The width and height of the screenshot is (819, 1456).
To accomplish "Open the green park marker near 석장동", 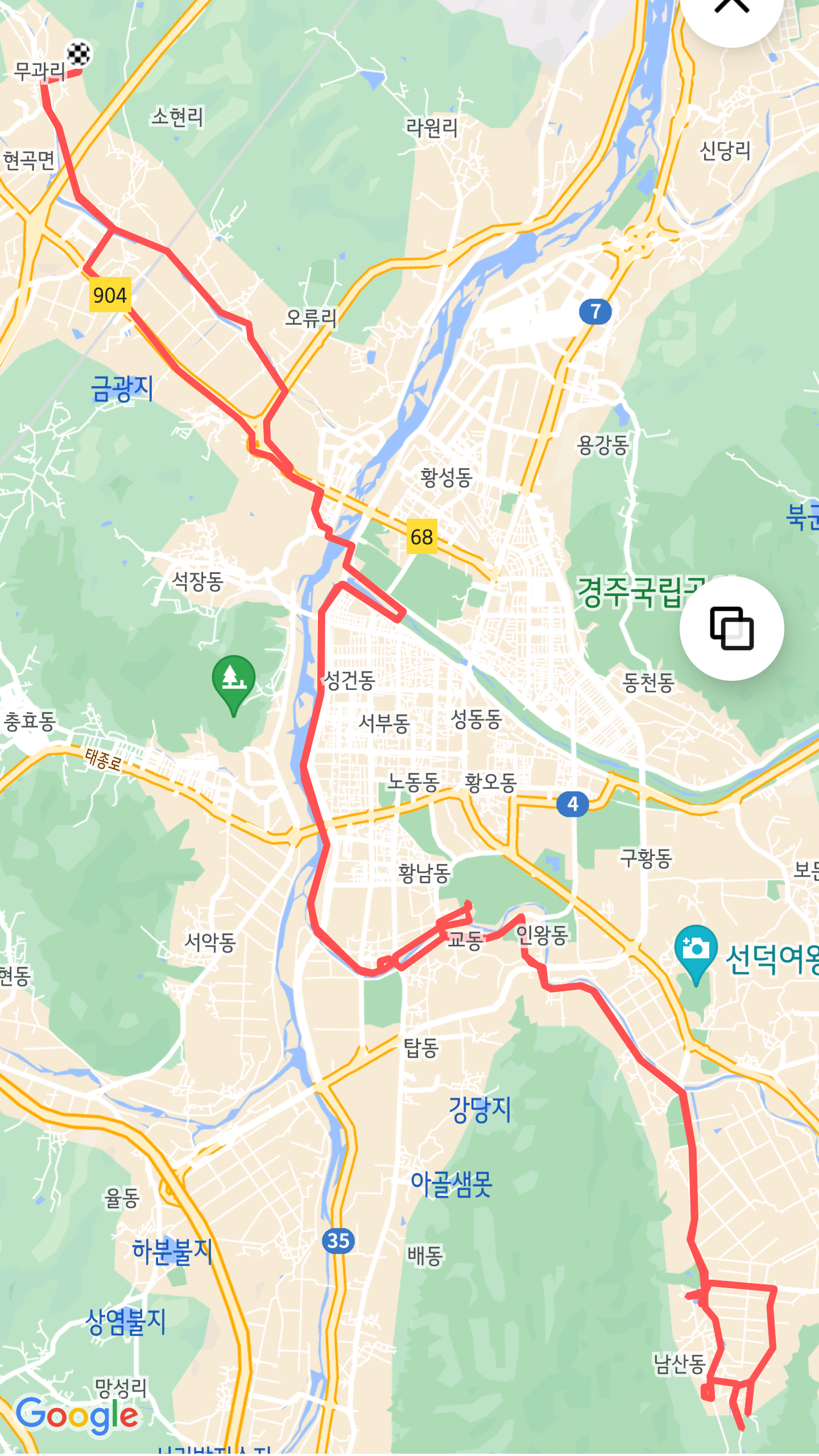I will [x=233, y=681].
